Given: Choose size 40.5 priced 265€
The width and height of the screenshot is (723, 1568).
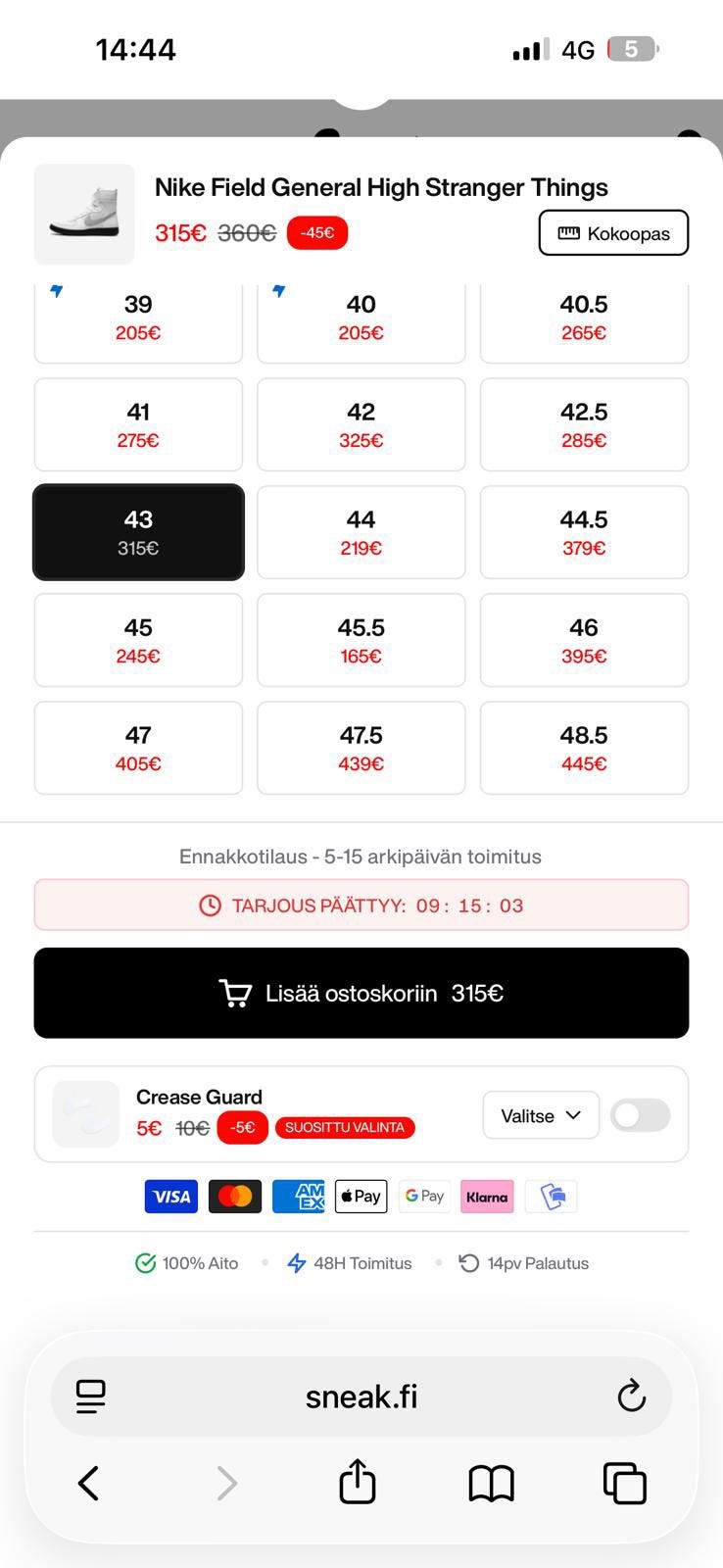Looking at the screenshot, I should point(584,323).
